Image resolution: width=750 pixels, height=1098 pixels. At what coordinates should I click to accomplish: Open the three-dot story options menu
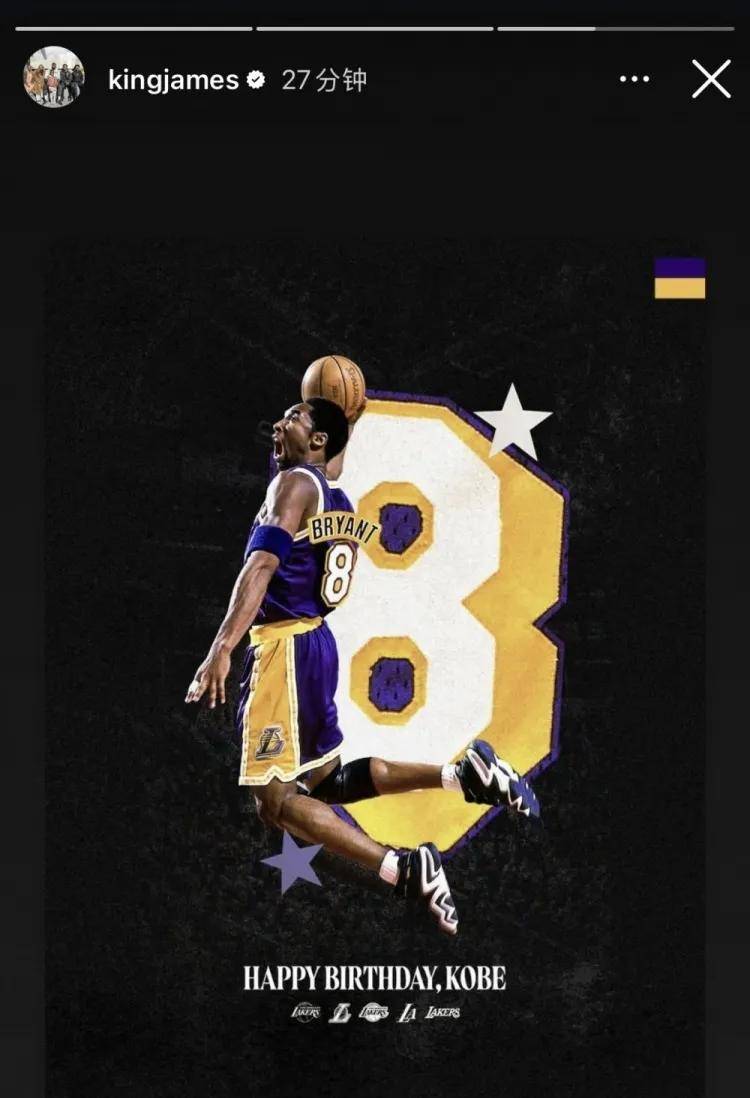point(634,79)
